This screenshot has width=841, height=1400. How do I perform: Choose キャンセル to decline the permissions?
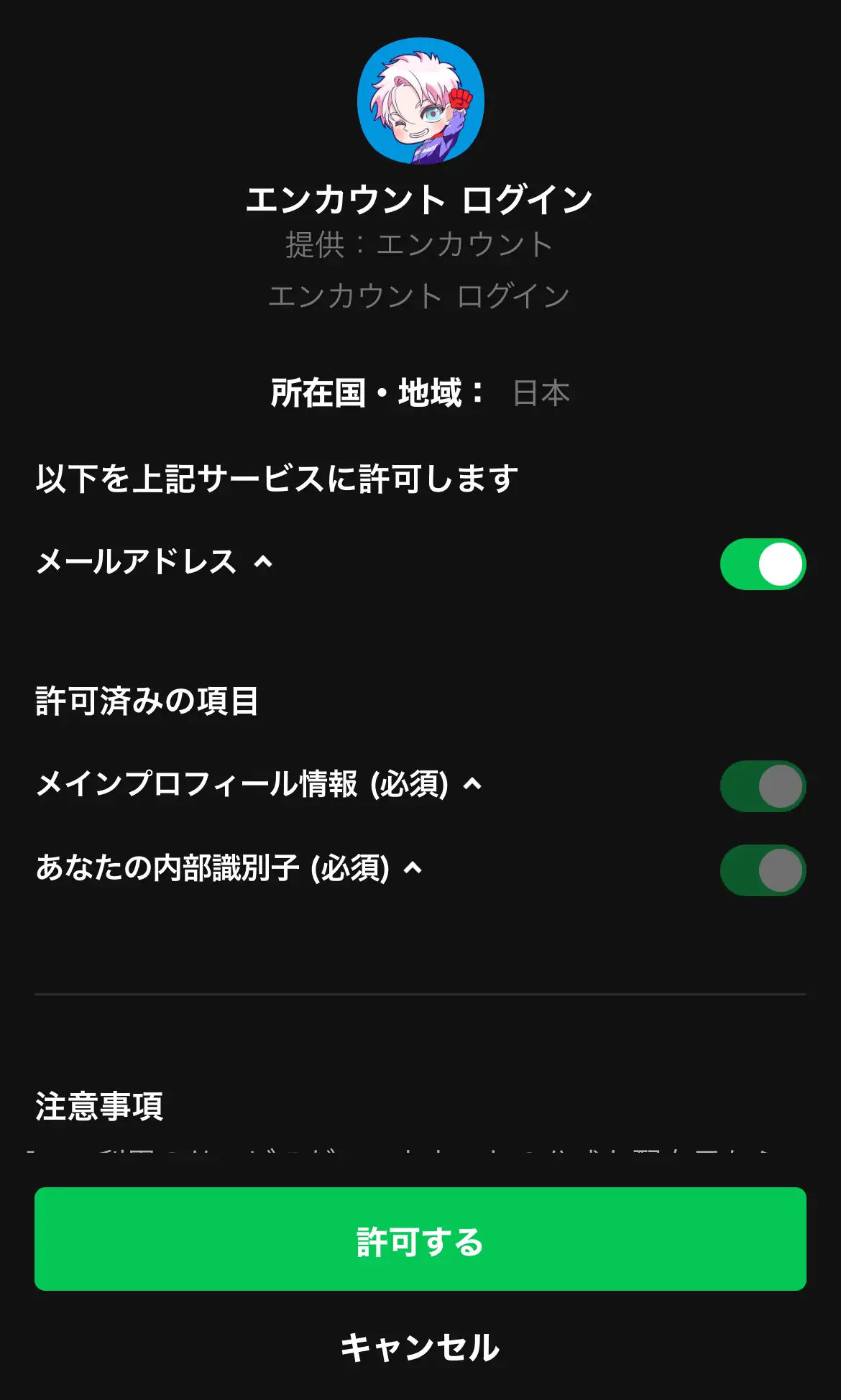420,1349
